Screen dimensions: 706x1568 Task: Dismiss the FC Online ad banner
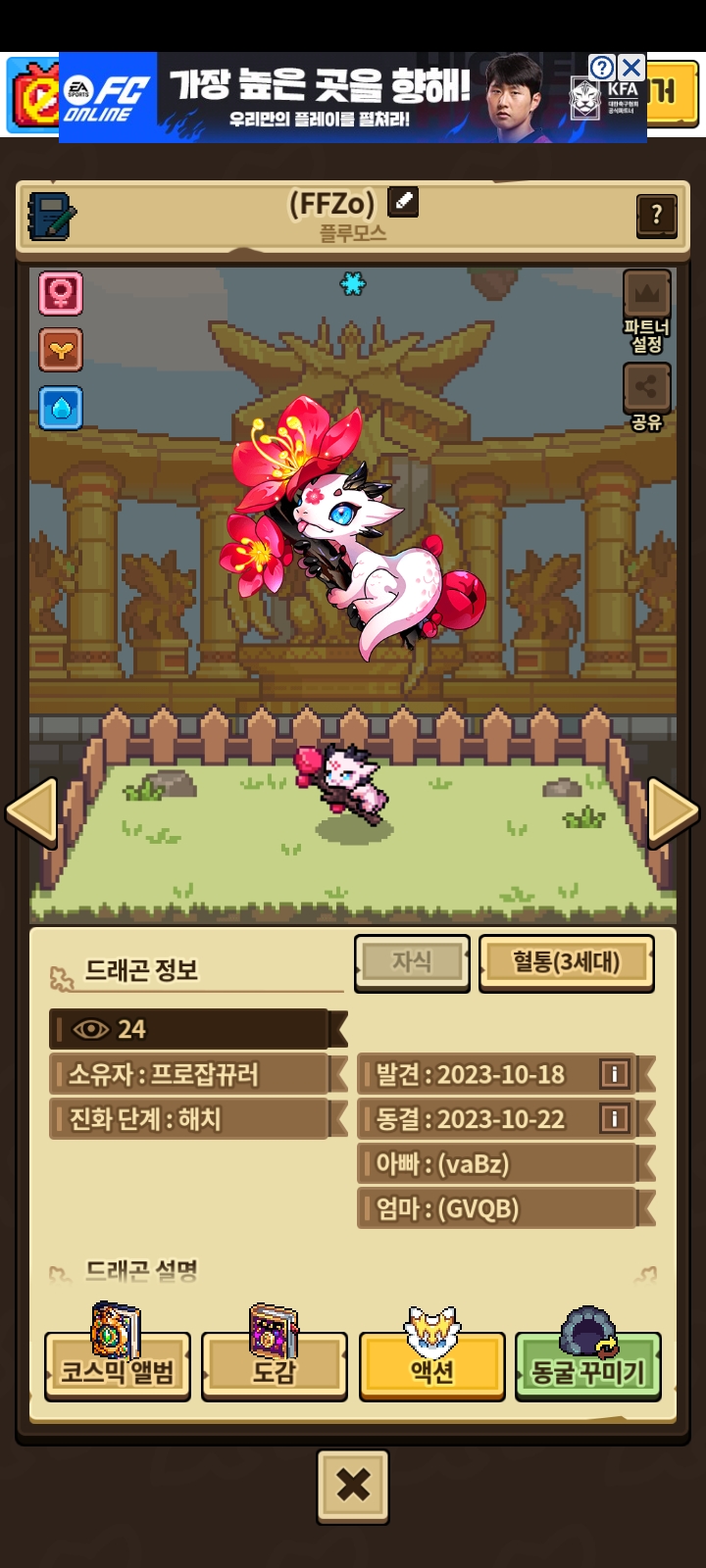click(631, 67)
